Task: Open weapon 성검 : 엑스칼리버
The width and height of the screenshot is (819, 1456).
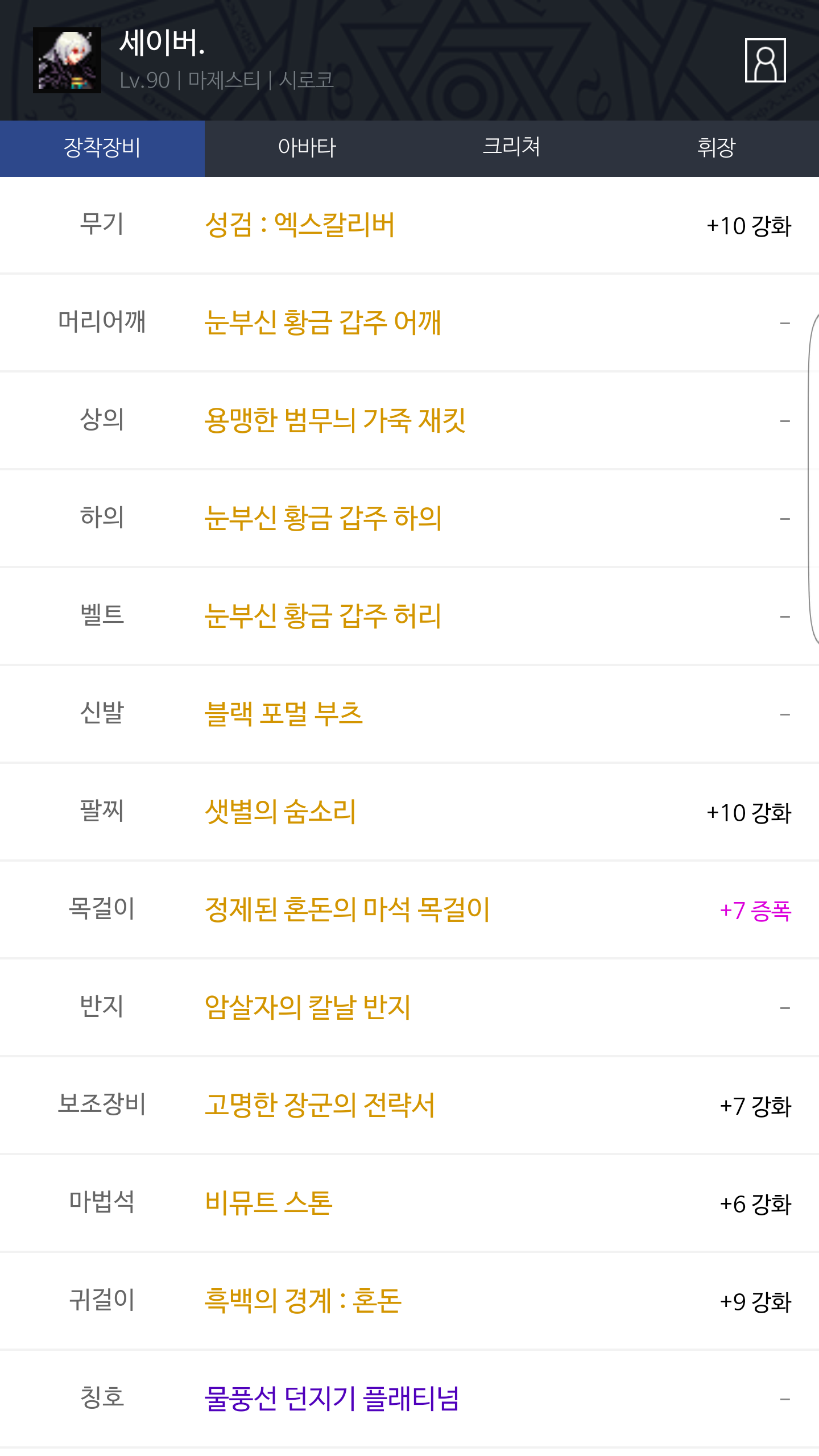Action: point(300,225)
